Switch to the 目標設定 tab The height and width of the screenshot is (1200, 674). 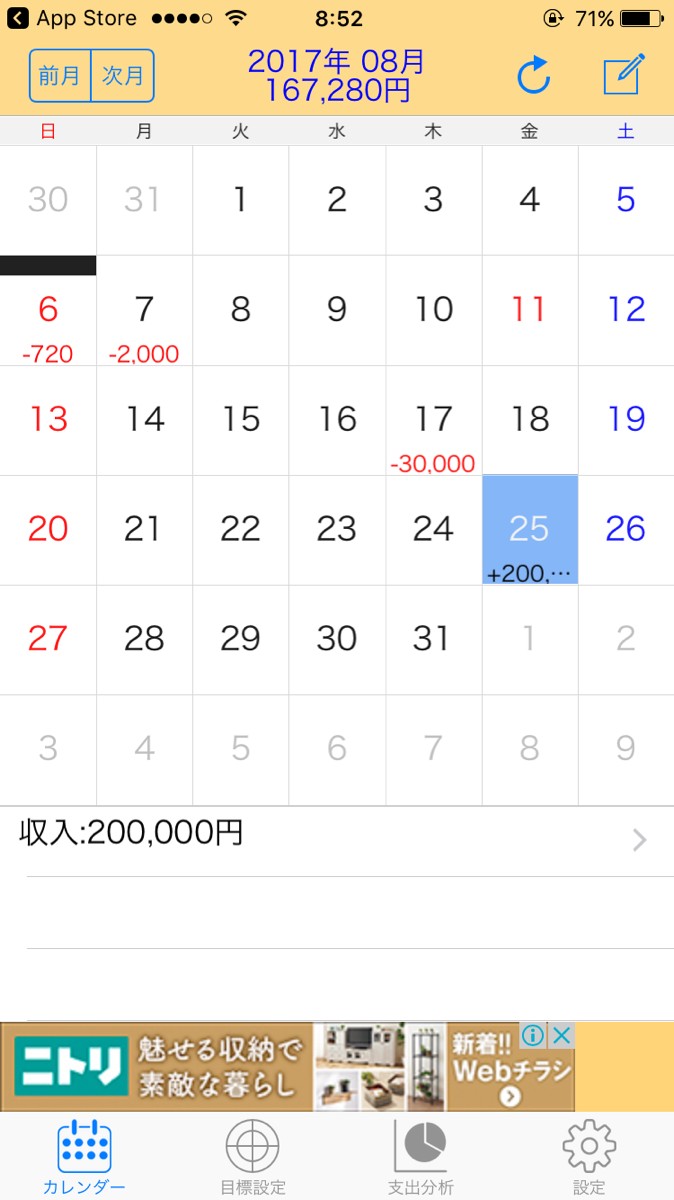[252, 1156]
